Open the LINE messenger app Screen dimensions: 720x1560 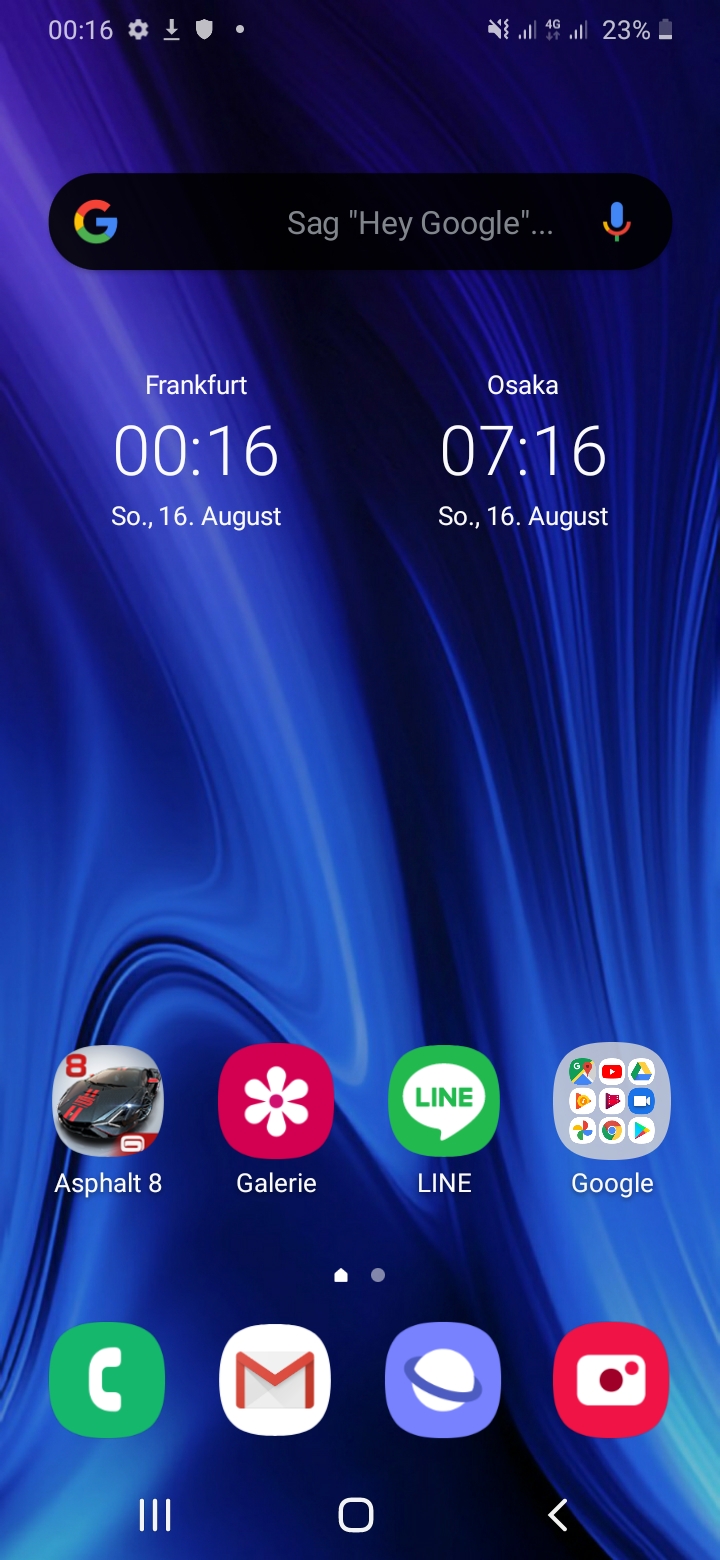pos(444,1102)
